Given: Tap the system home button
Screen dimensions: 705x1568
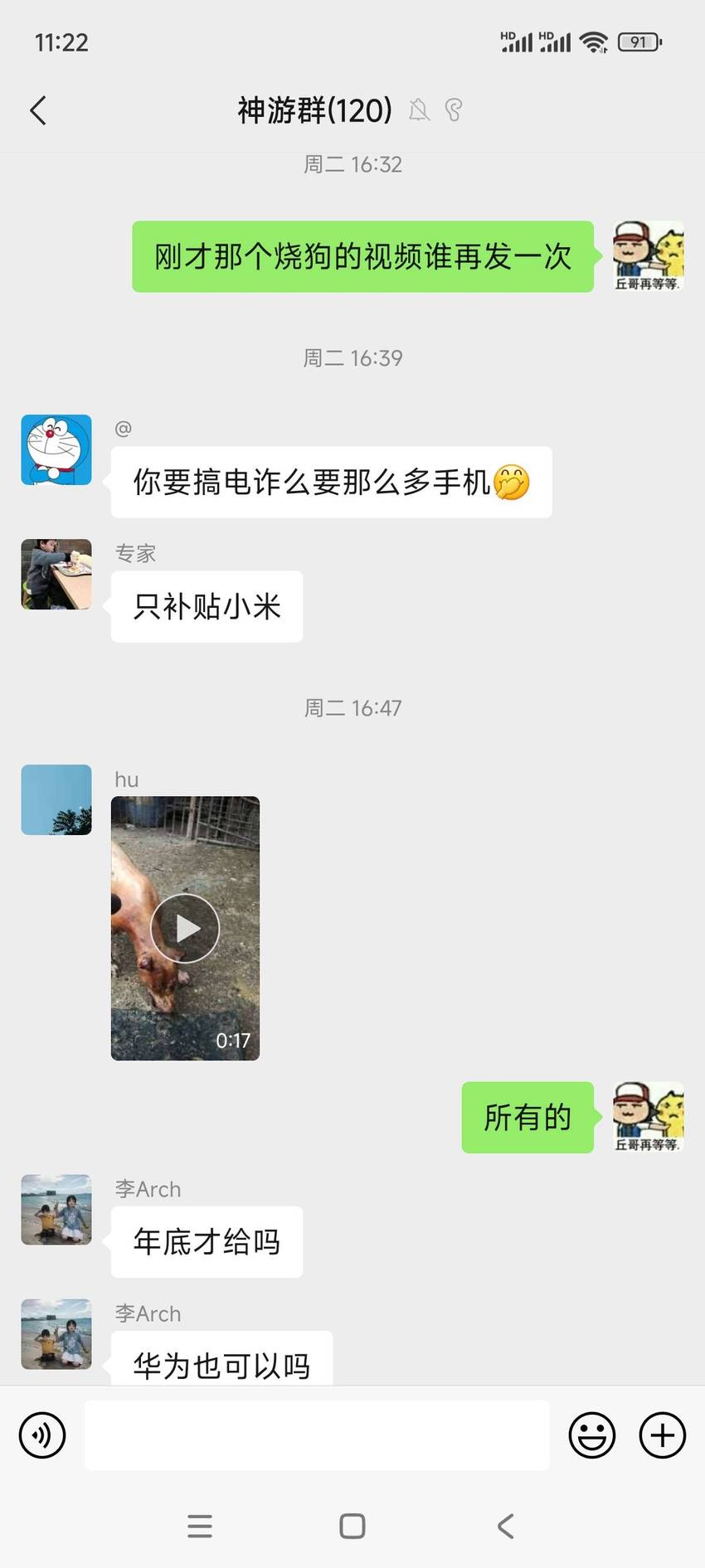Looking at the screenshot, I should tap(352, 1526).
